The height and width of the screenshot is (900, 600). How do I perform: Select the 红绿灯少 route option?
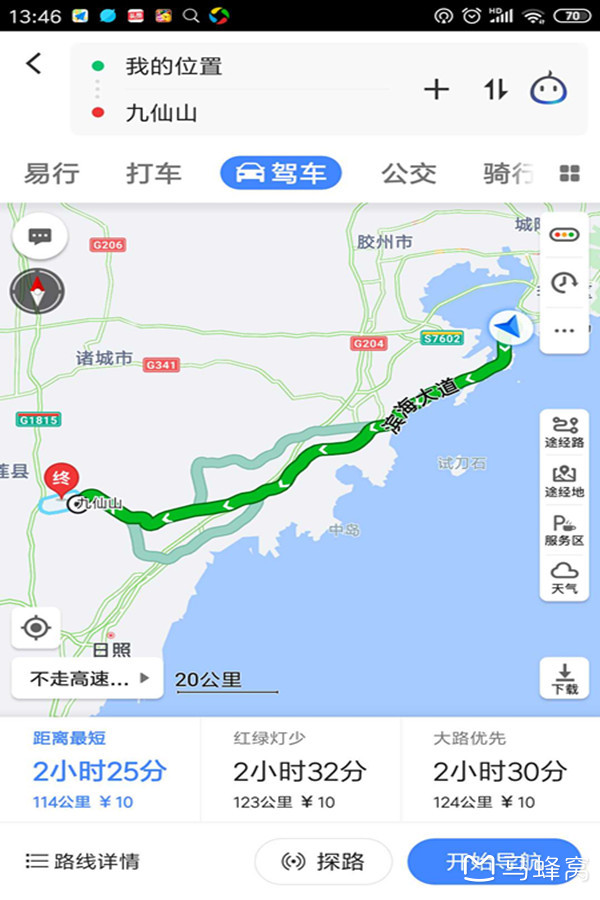pos(300,770)
